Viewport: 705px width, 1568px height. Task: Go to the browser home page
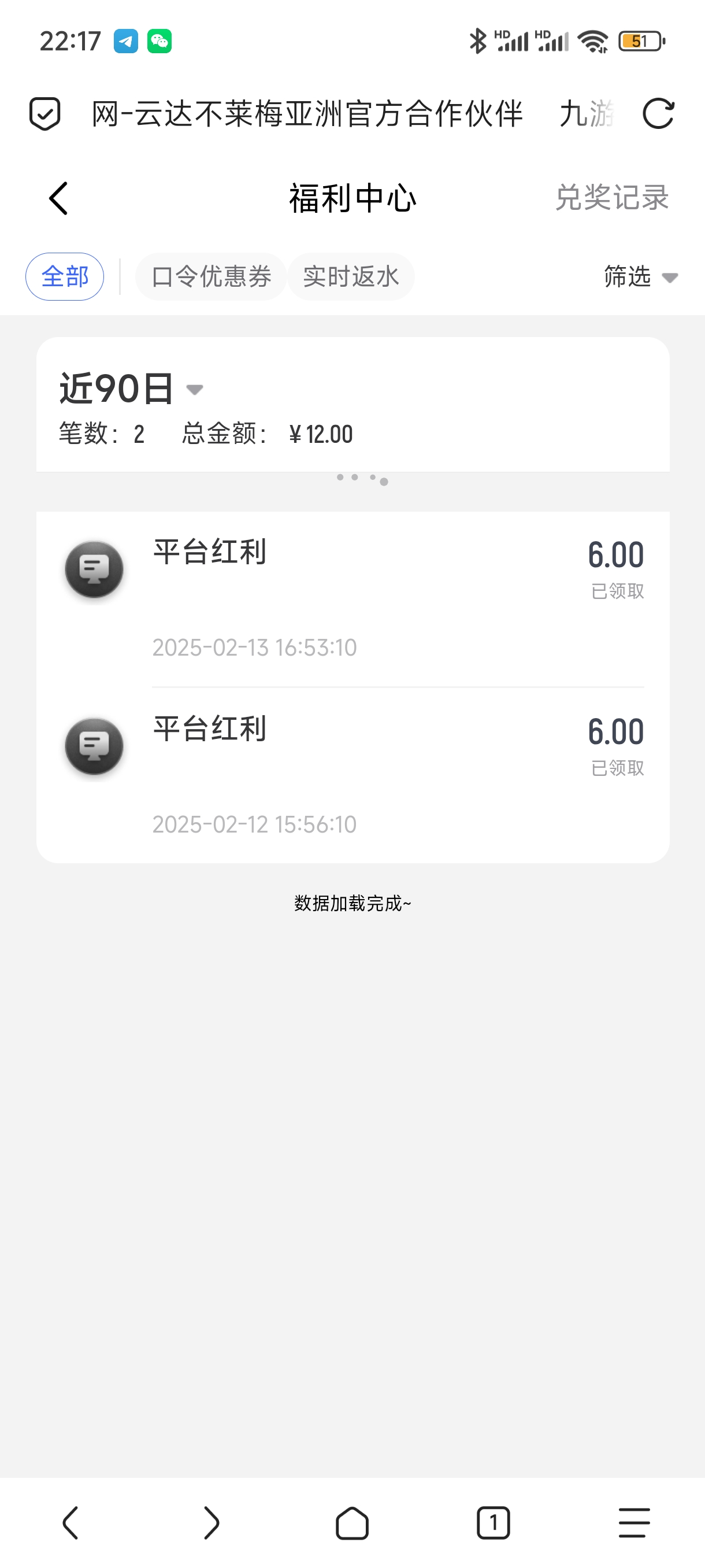click(x=352, y=1523)
